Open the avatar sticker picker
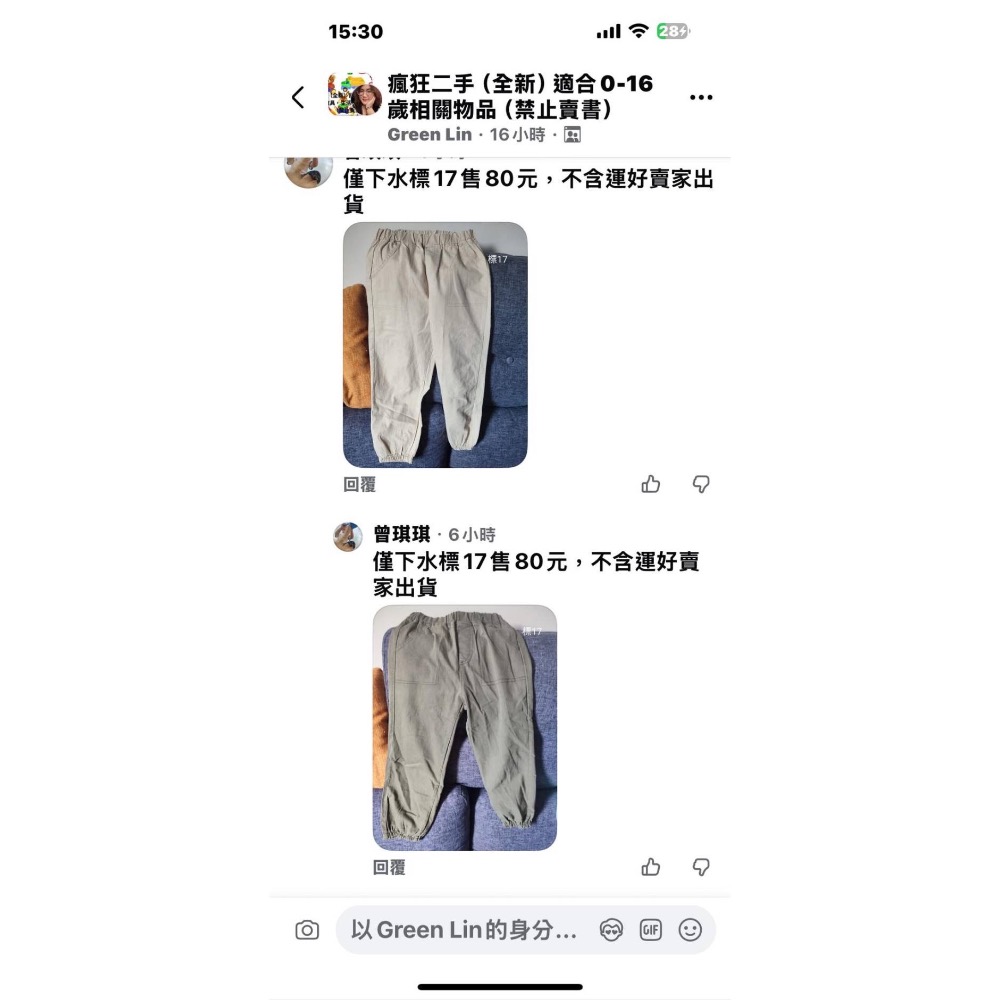1000x1000 pixels. pos(611,930)
